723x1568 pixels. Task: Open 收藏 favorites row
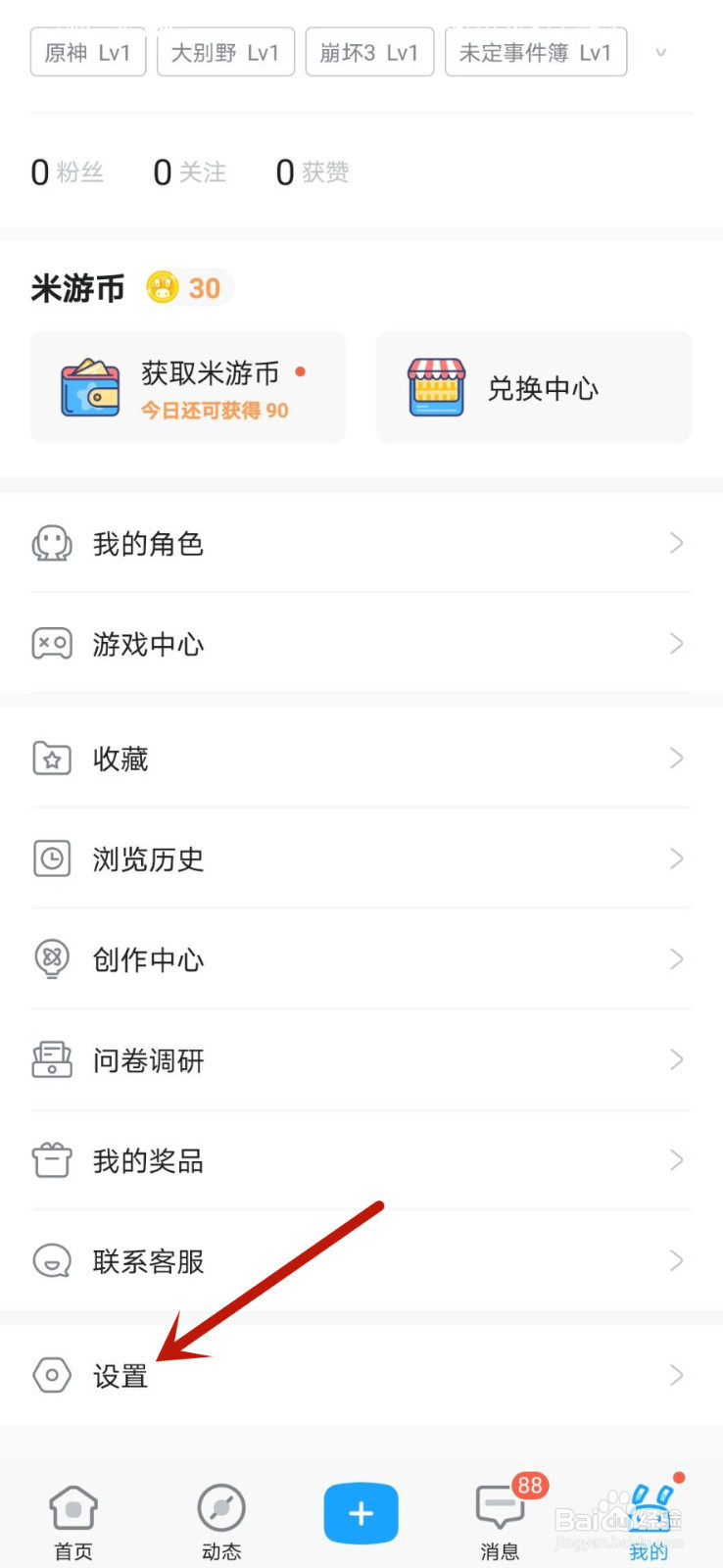361,758
